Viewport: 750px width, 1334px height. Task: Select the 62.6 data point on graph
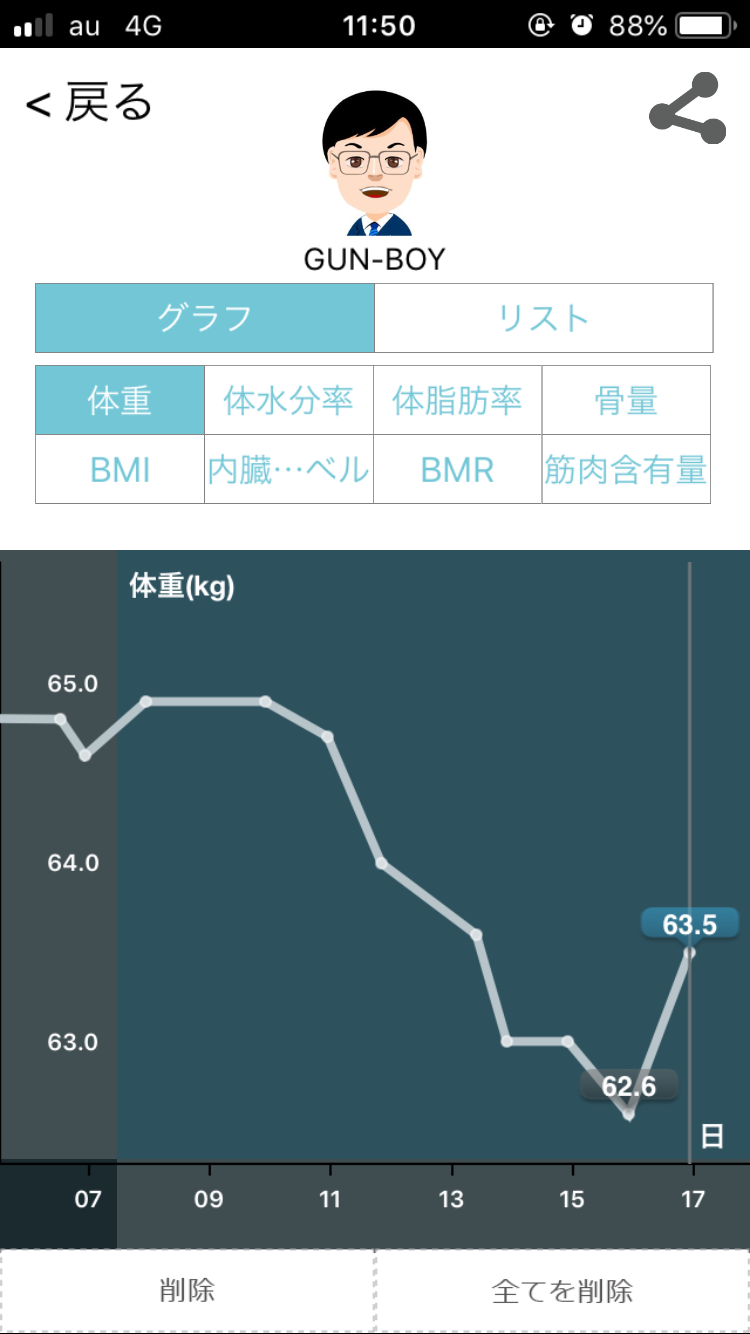[629, 1113]
